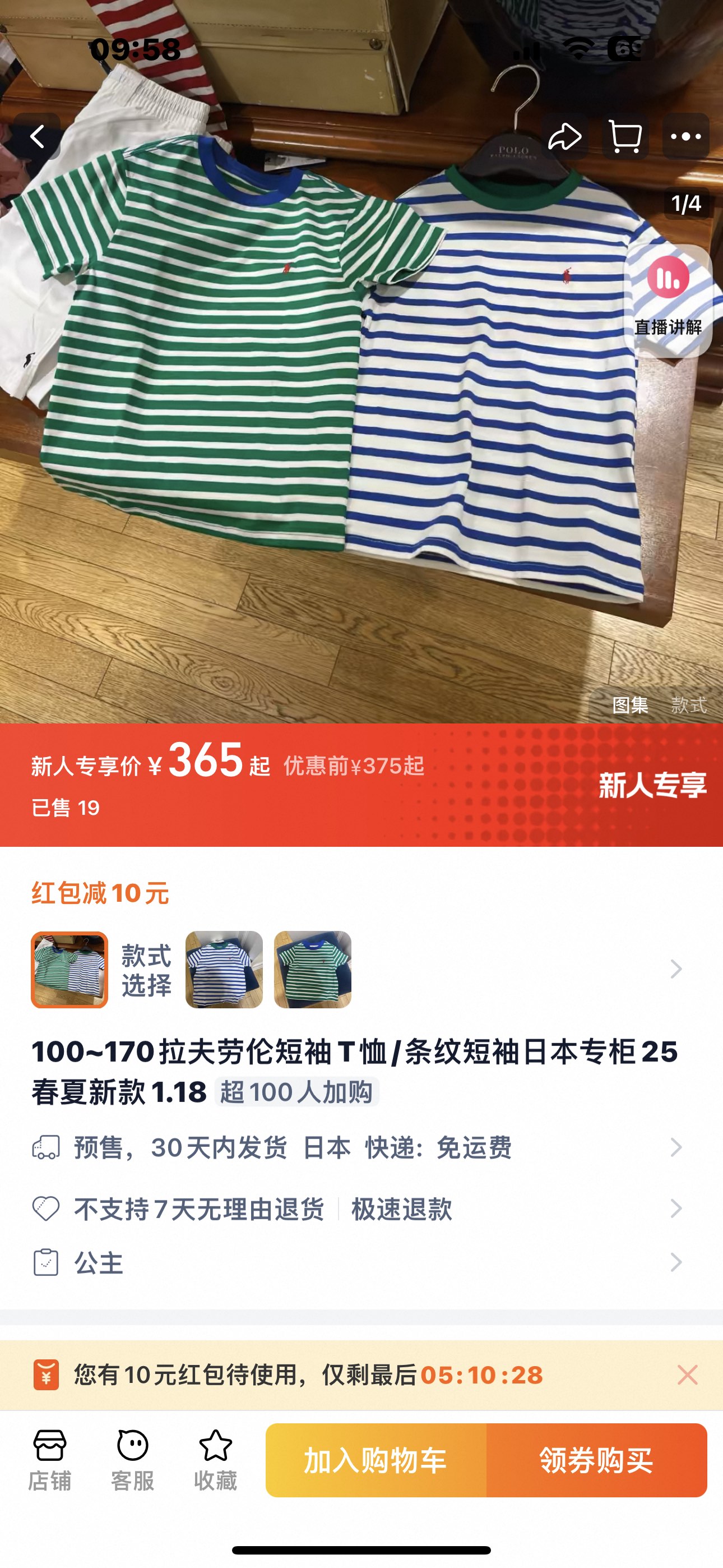Contact 客服 customer service
Viewport: 723px width, 1568px height.
pos(133,1460)
